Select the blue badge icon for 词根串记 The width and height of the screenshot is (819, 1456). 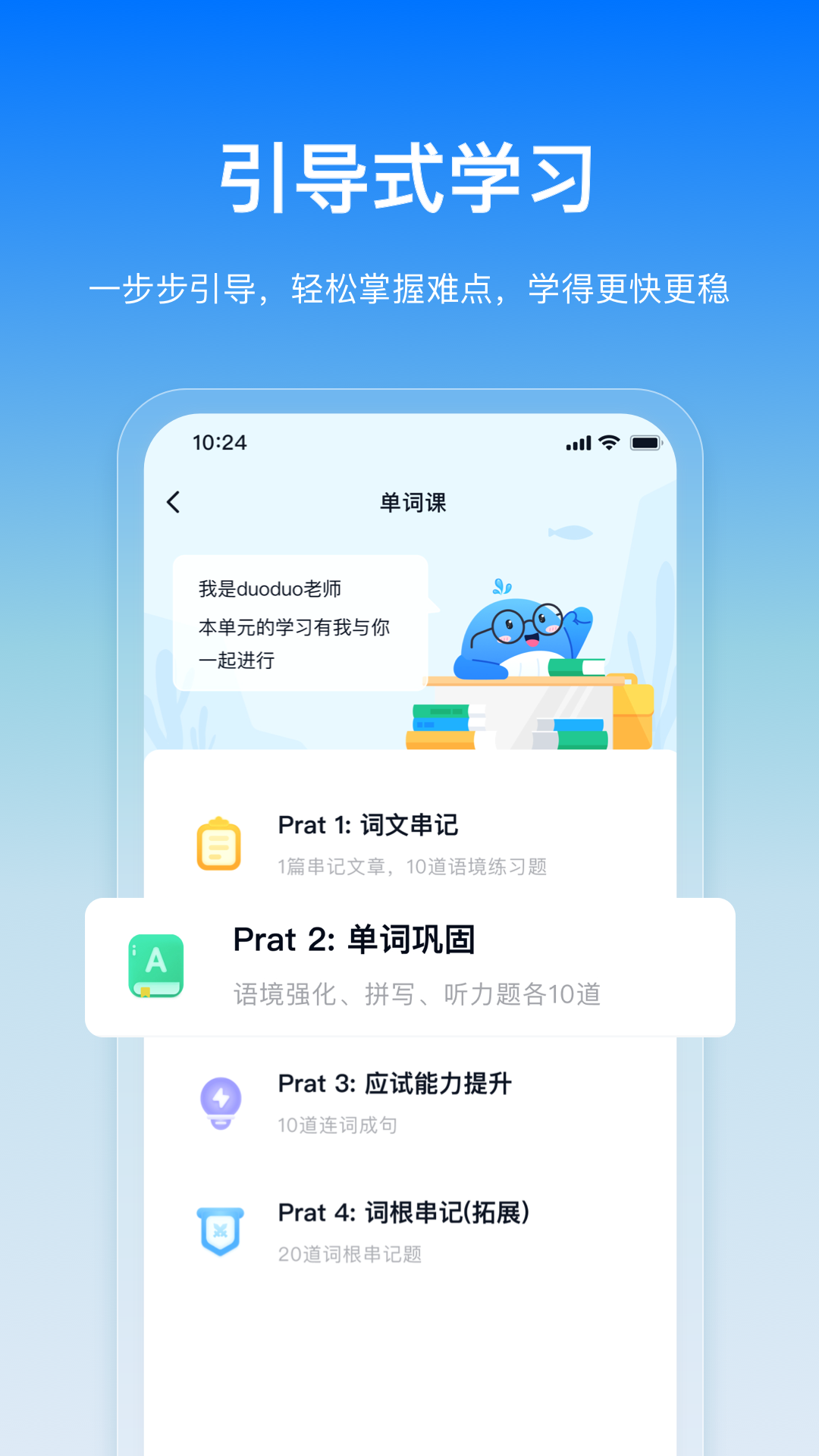pyautogui.click(x=219, y=1230)
